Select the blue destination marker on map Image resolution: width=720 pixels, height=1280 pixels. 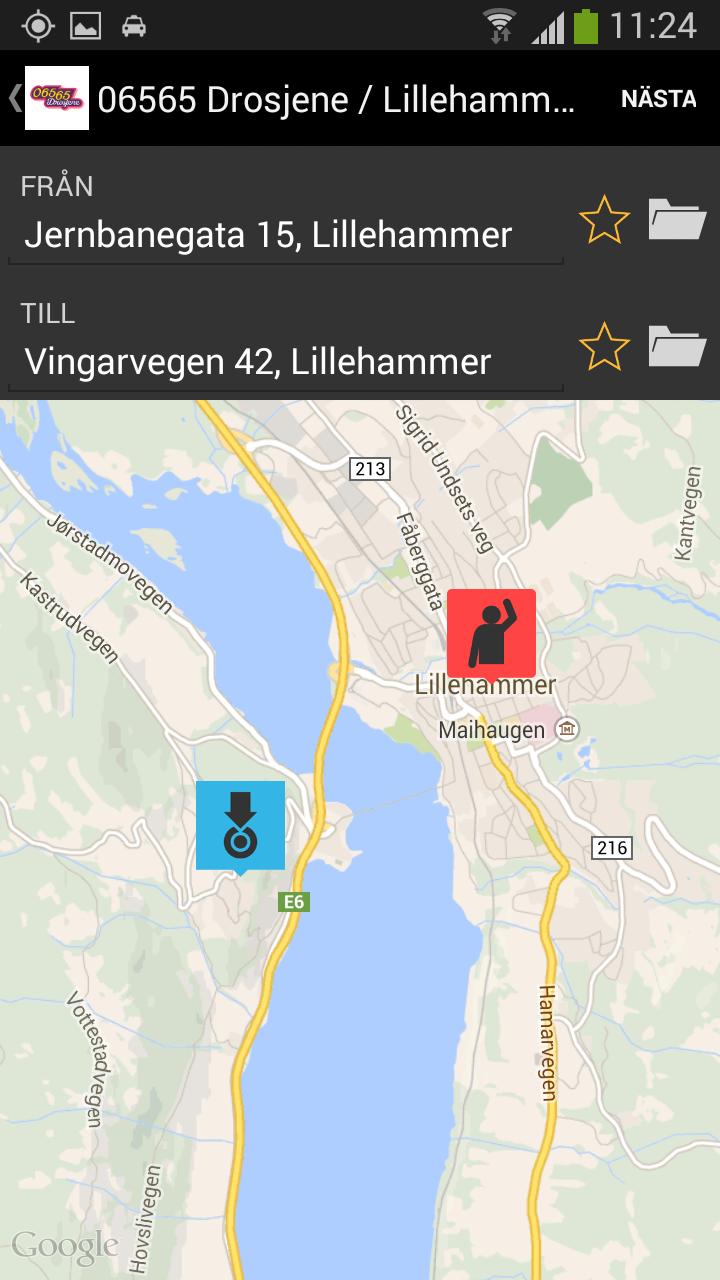240,825
